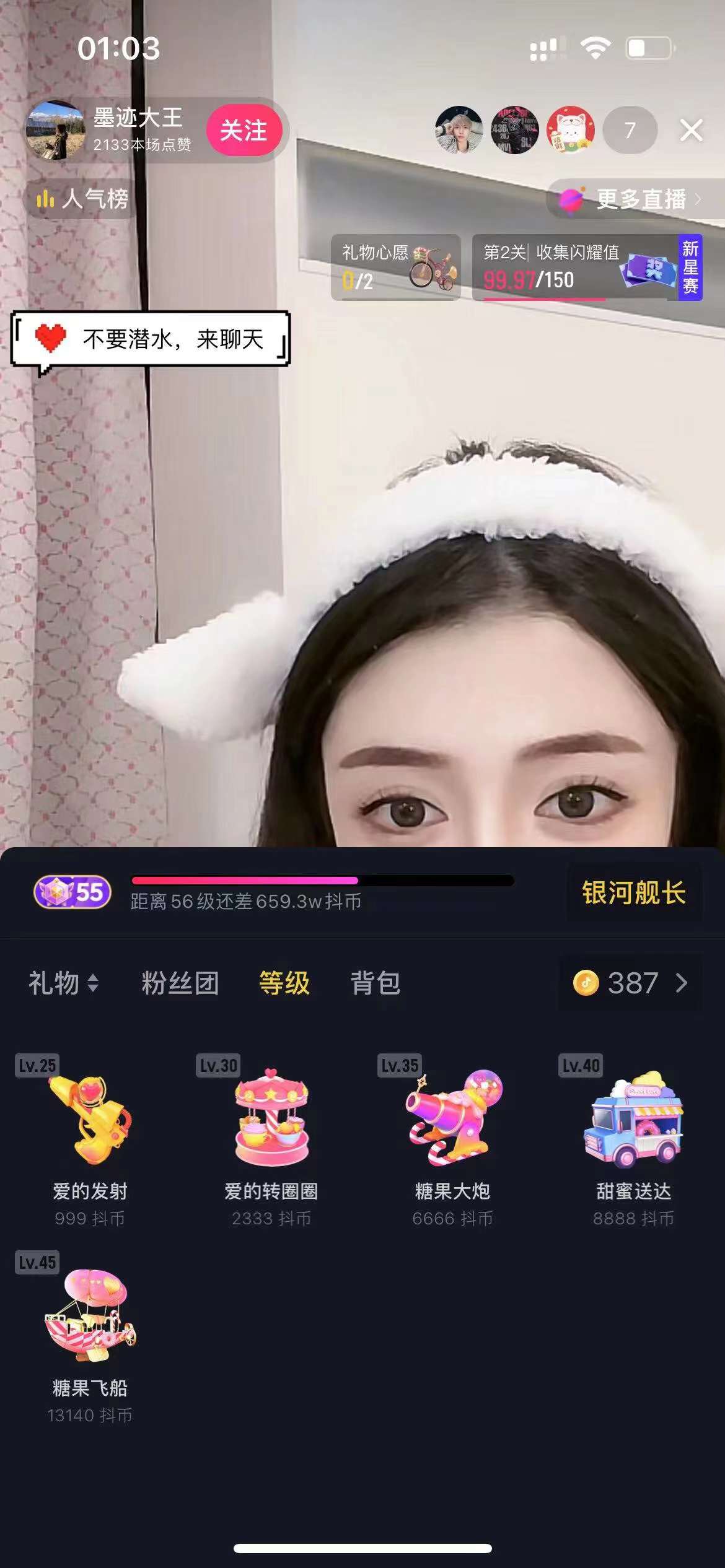Choose the 糖果大炮 gift

coord(452,1139)
